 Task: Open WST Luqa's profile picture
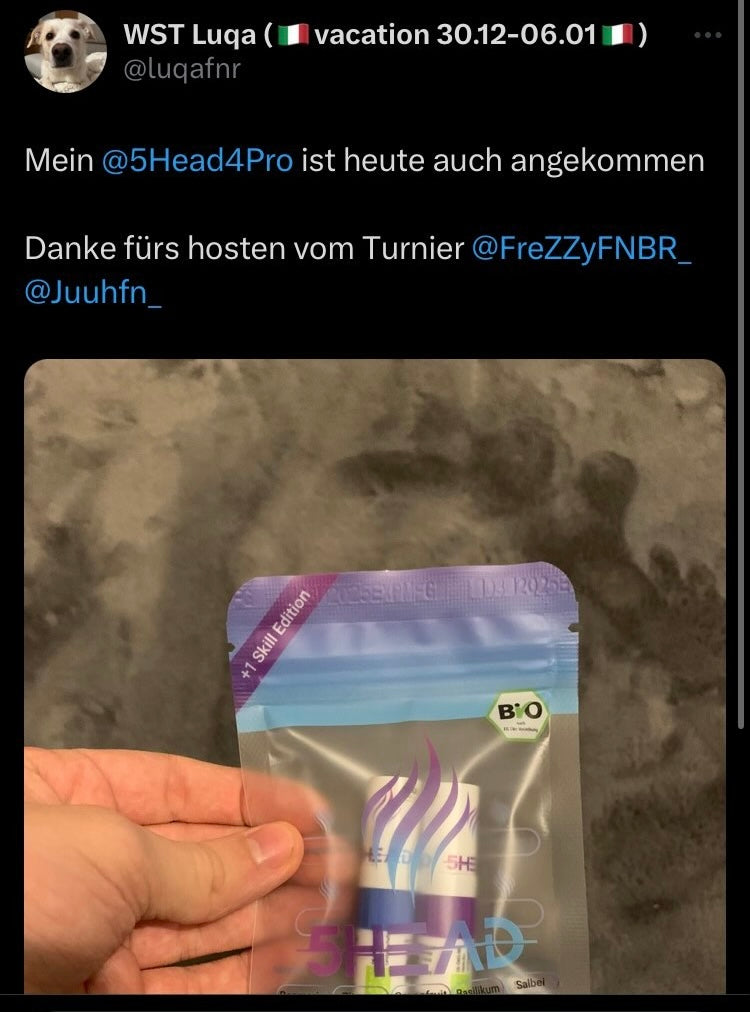(x=66, y=52)
